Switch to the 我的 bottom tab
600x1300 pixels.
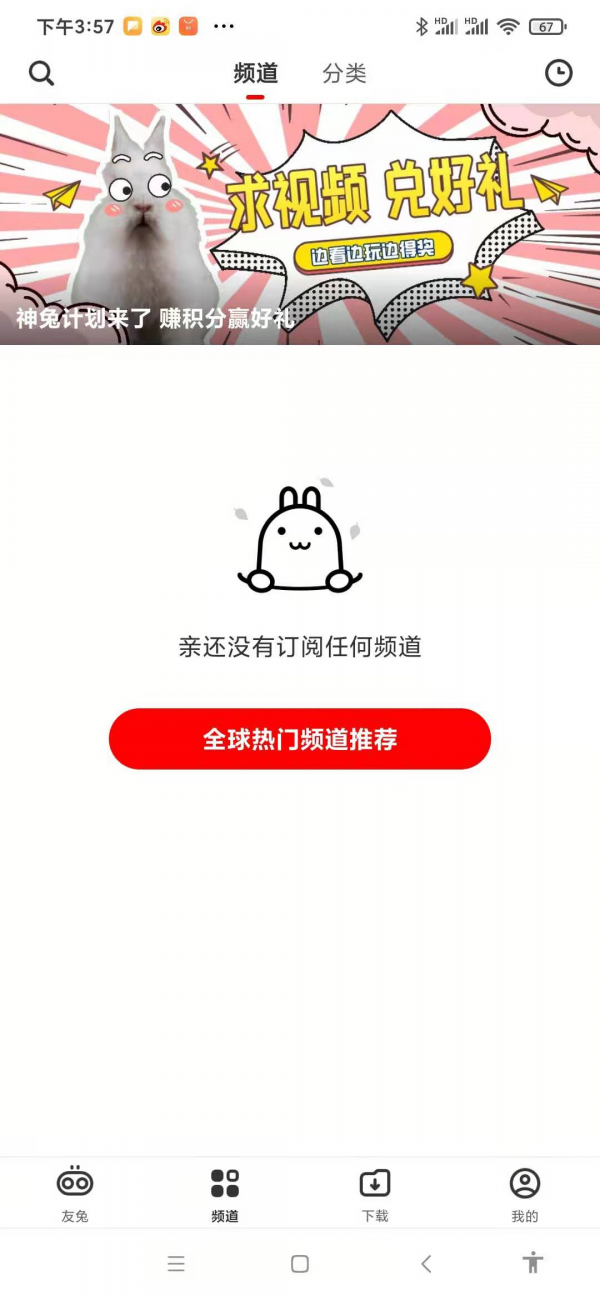(x=524, y=1194)
